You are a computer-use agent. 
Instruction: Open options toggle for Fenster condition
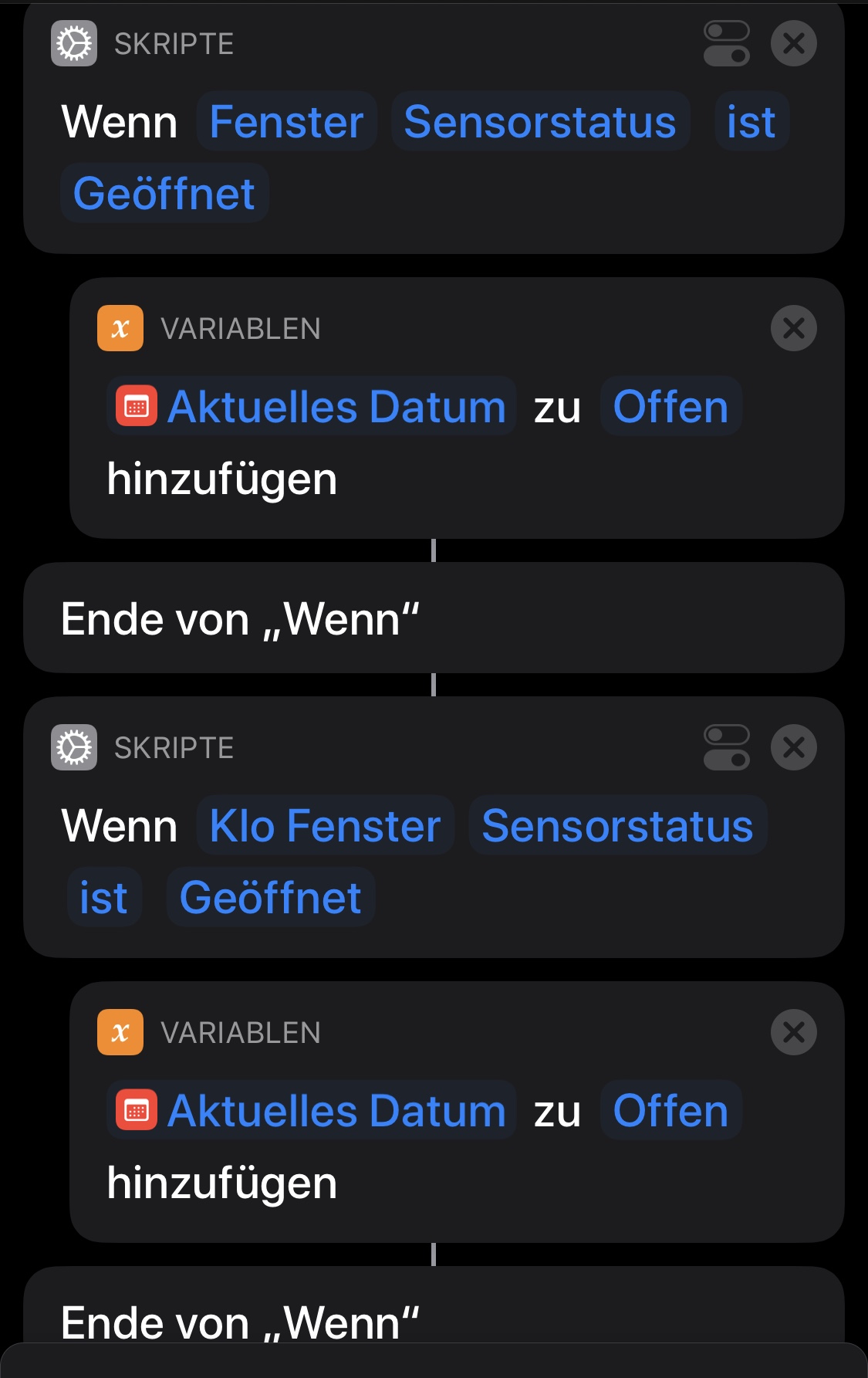click(726, 43)
